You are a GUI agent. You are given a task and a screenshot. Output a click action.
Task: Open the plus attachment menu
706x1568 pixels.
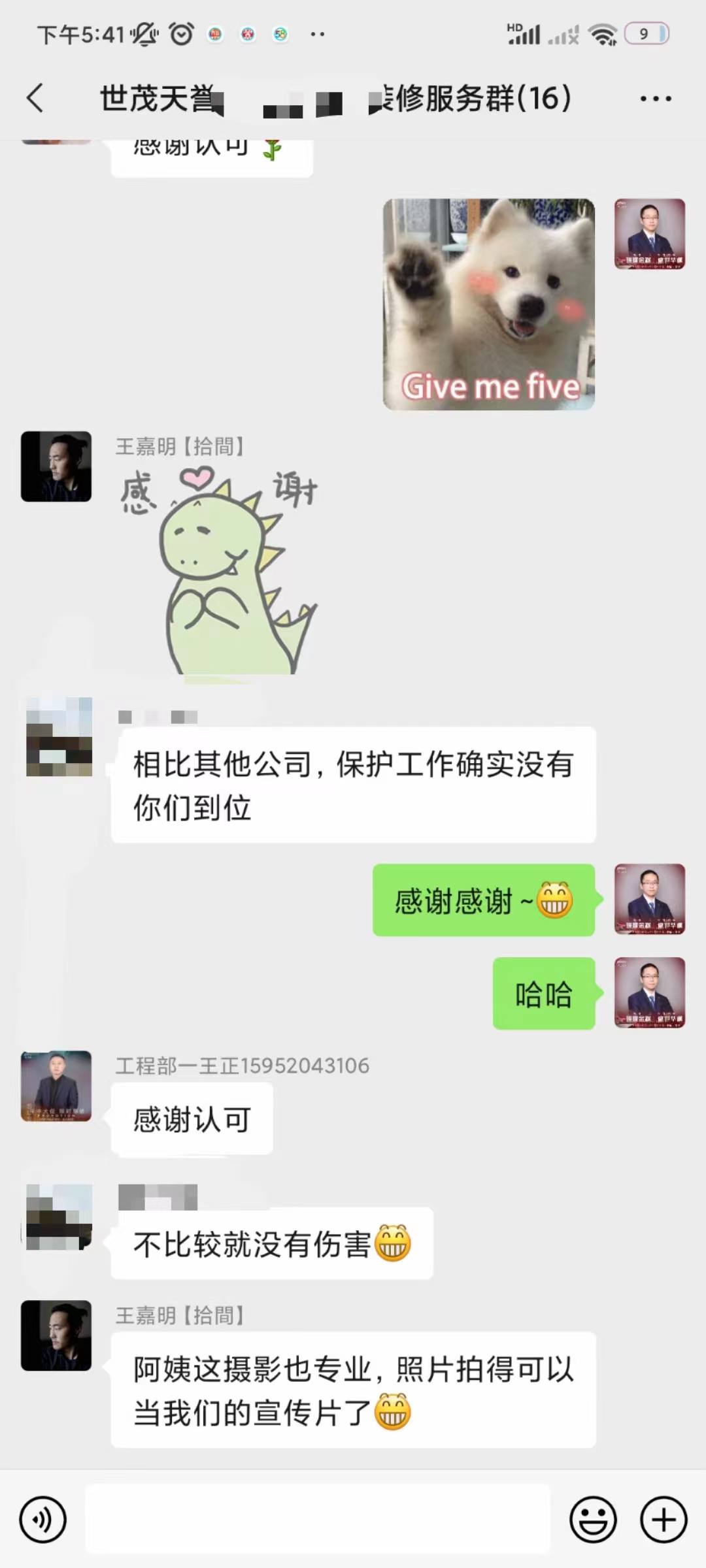[x=663, y=1520]
